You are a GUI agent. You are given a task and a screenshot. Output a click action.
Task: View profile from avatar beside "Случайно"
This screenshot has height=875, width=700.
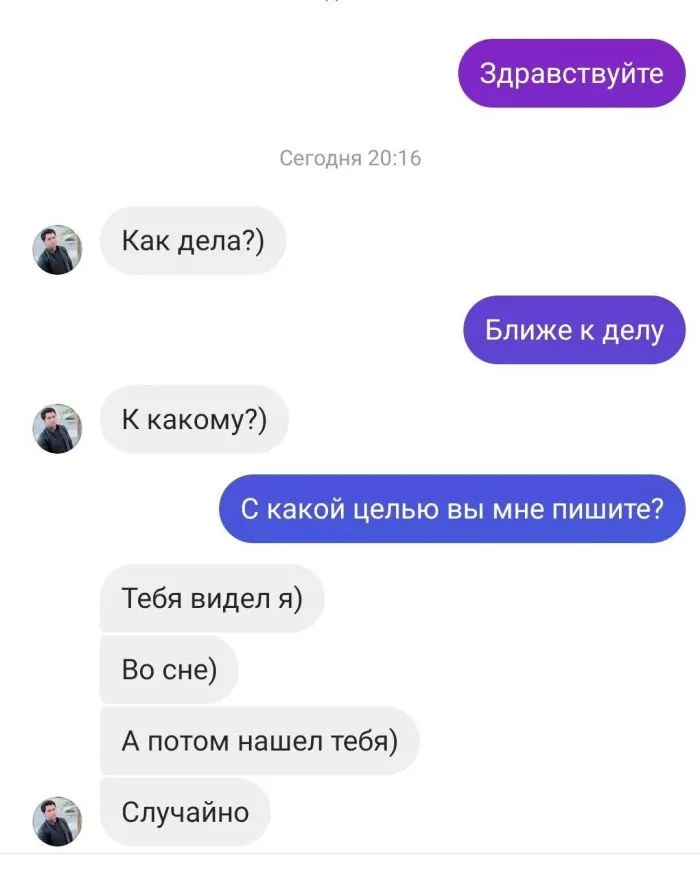[x=57, y=821]
